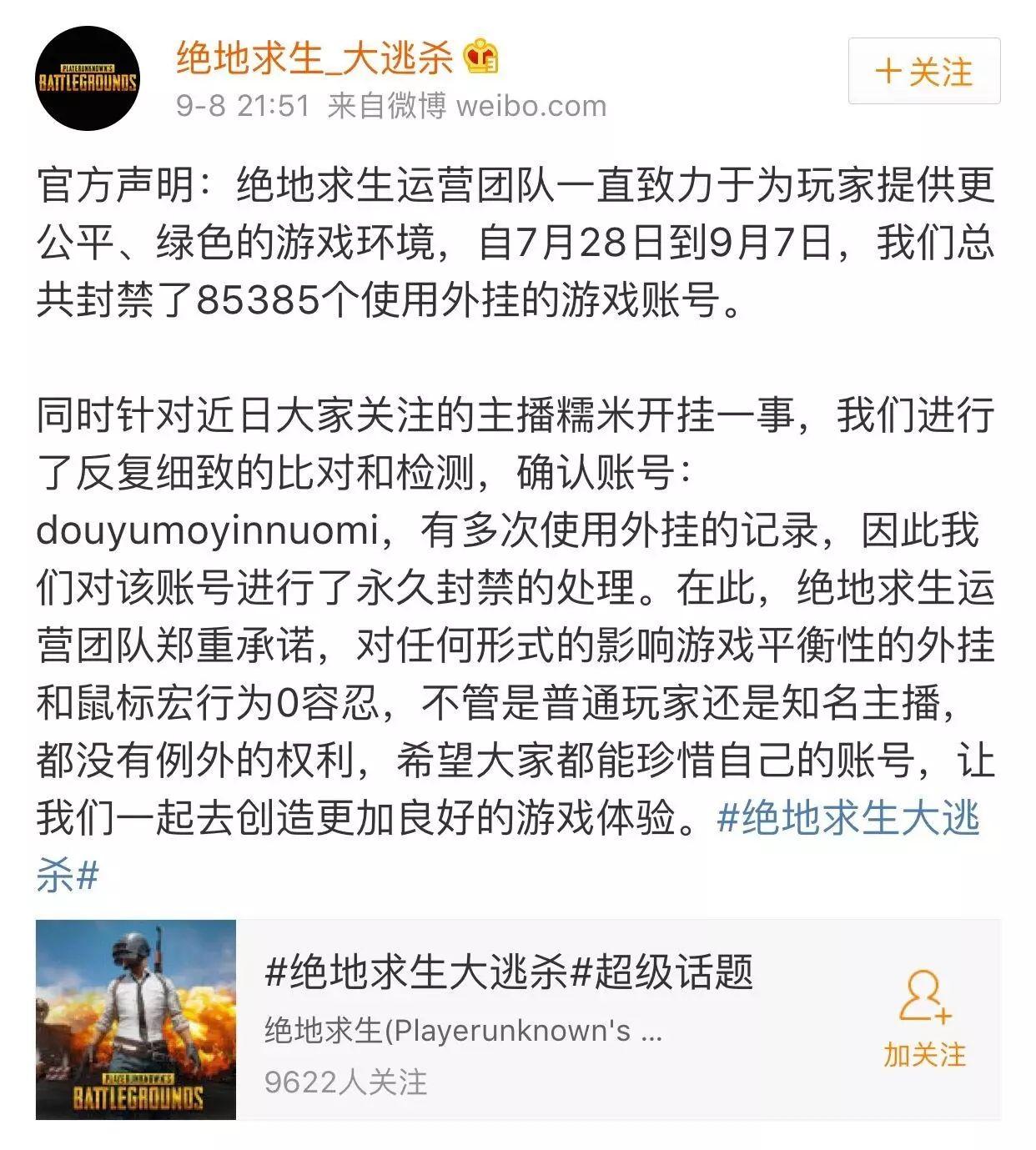Open the #绝地求生大逃杀# hashtag link

(847, 818)
